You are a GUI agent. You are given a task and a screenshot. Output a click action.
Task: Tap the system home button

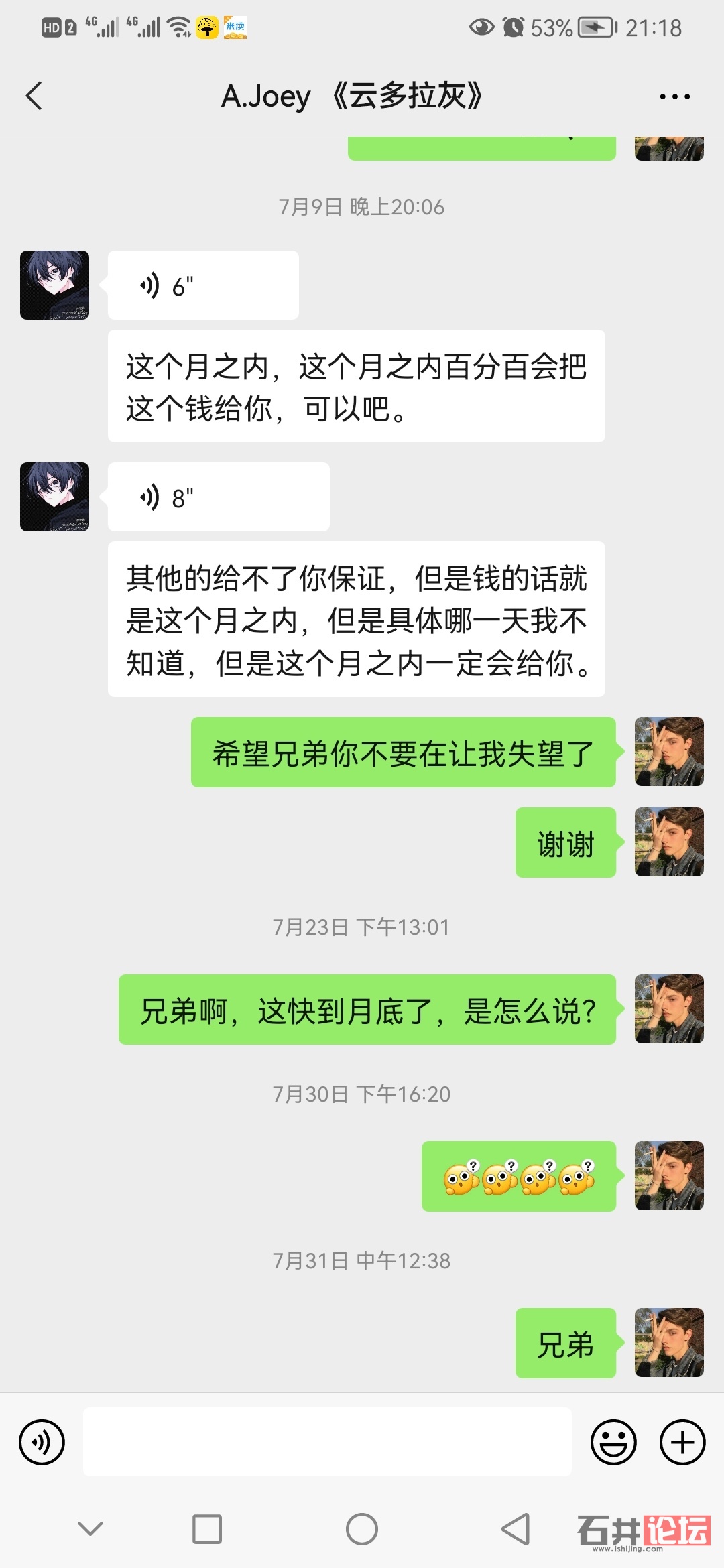362,1529
